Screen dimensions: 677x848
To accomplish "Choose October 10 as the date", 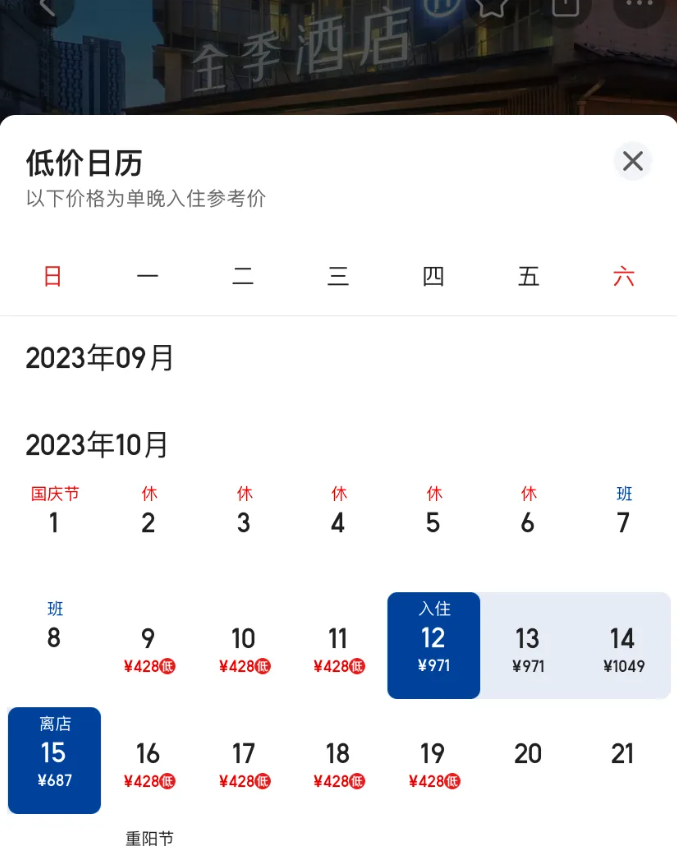I will (x=243, y=648).
